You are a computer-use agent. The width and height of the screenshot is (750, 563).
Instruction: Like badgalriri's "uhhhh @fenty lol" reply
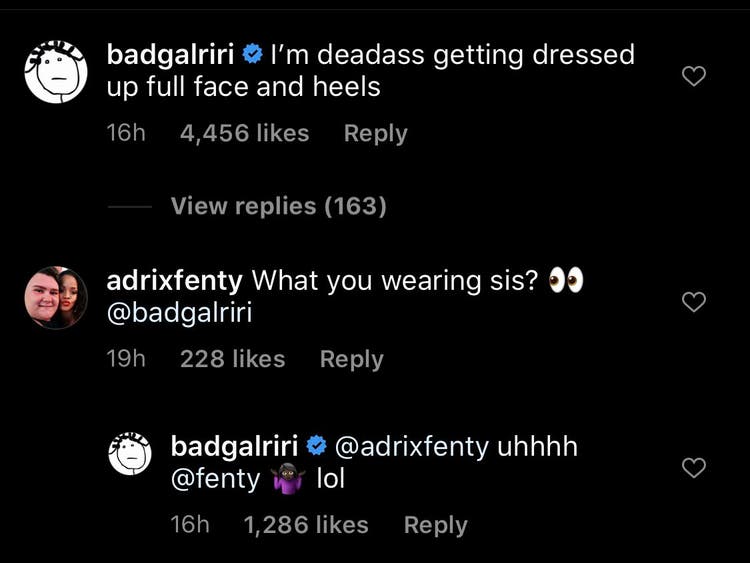click(693, 467)
